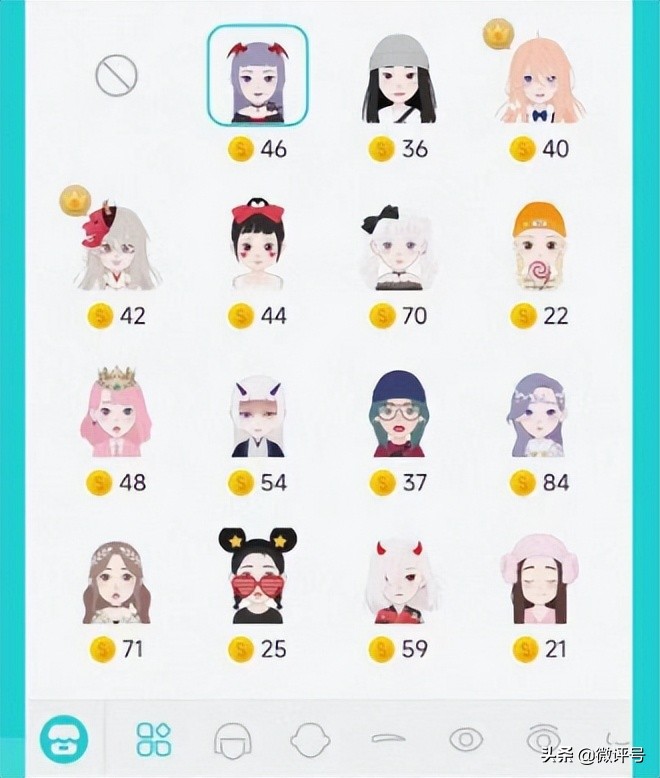Pick the flower-crown avatar priced 71
The height and width of the screenshot is (778, 660).
pos(116,580)
